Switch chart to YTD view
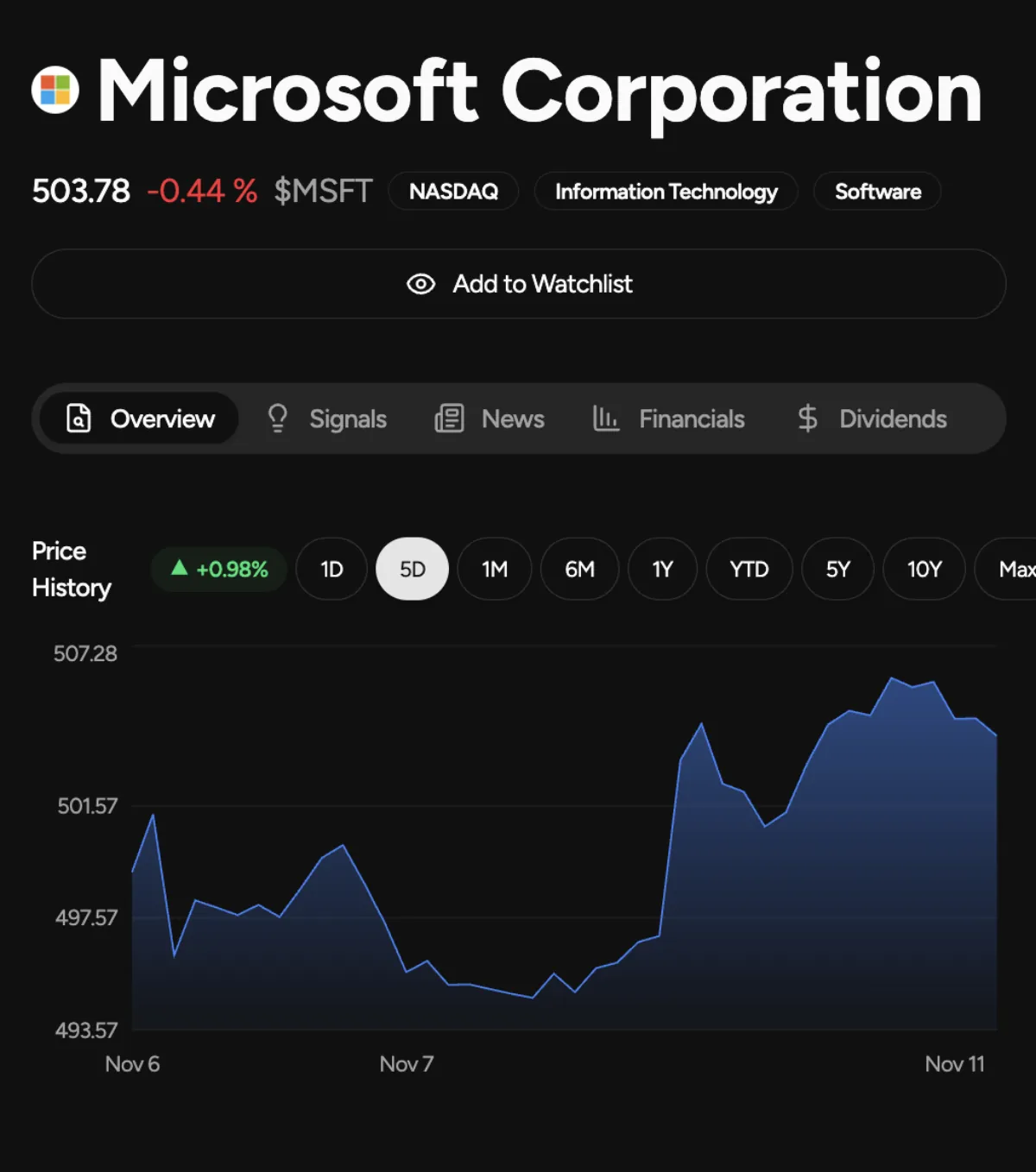This screenshot has height=1172, width=1036. tap(749, 569)
